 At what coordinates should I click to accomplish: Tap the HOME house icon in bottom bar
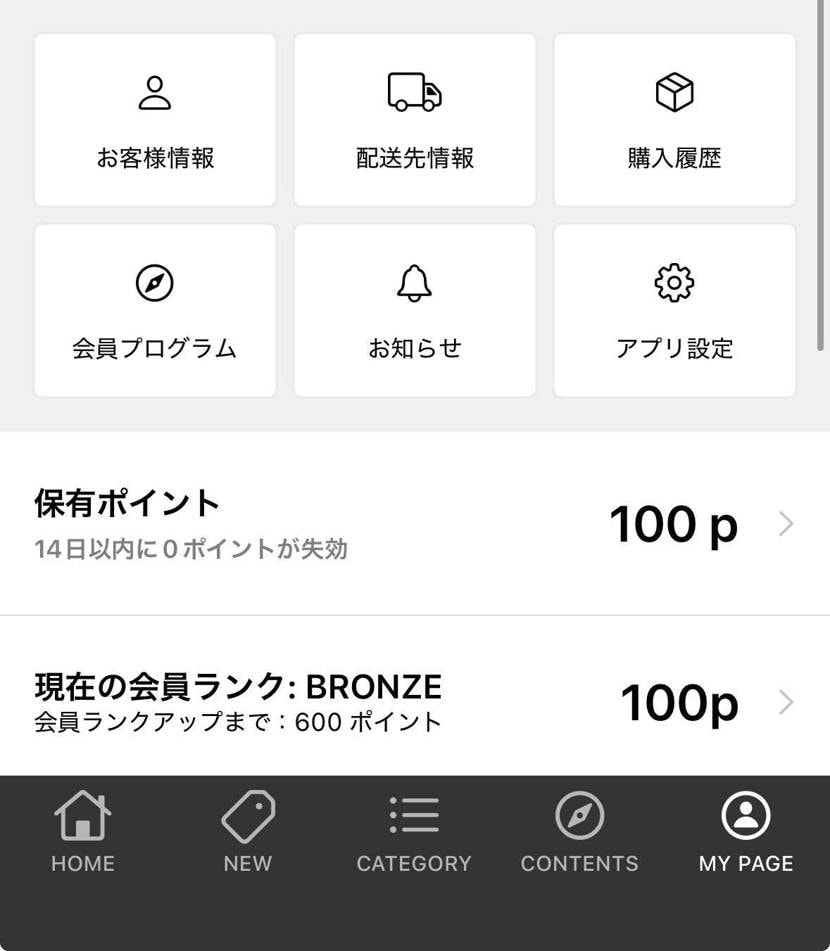[82, 815]
